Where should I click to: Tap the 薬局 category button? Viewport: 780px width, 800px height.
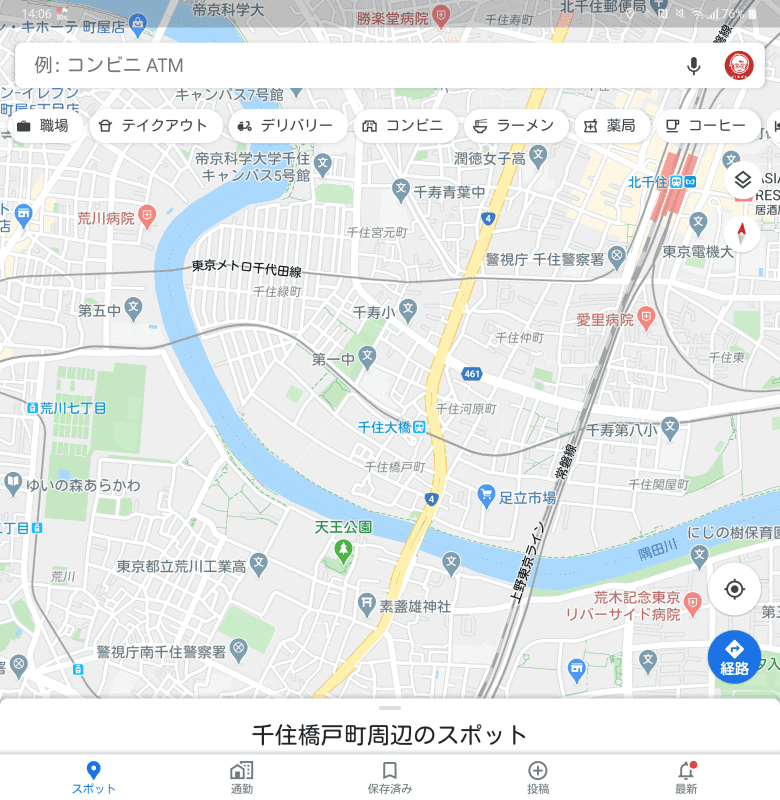612,126
